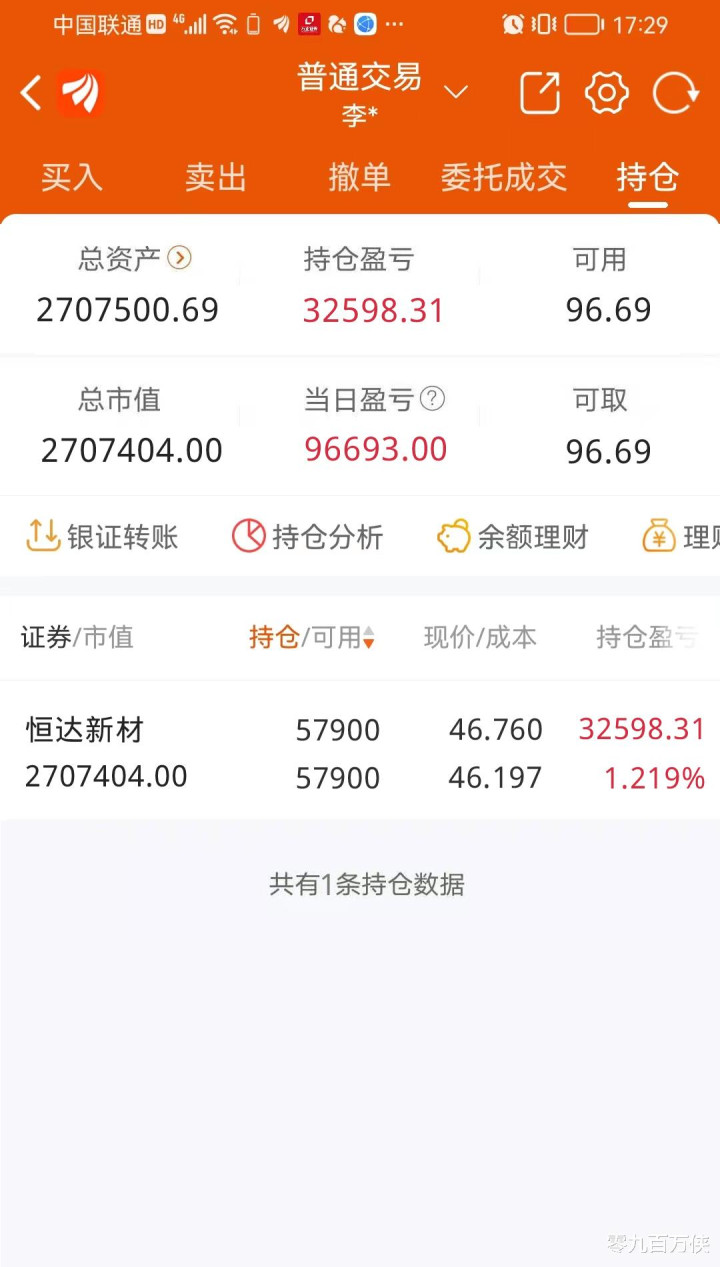Open 持仓分析
The image size is (720, 1267).
(308, 537)
